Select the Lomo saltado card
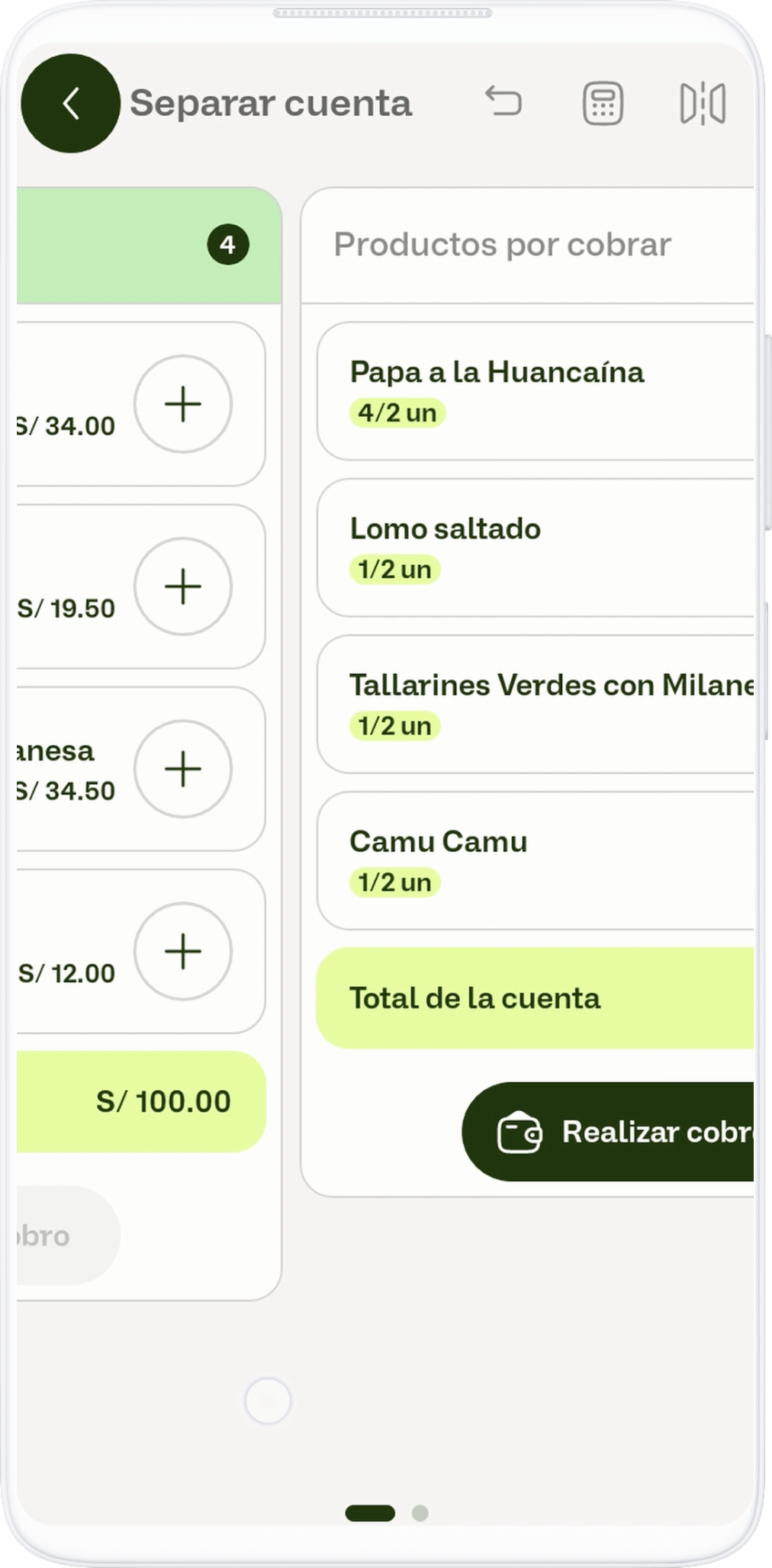This screenshot has width=772, height=1568. click(534, 548)
